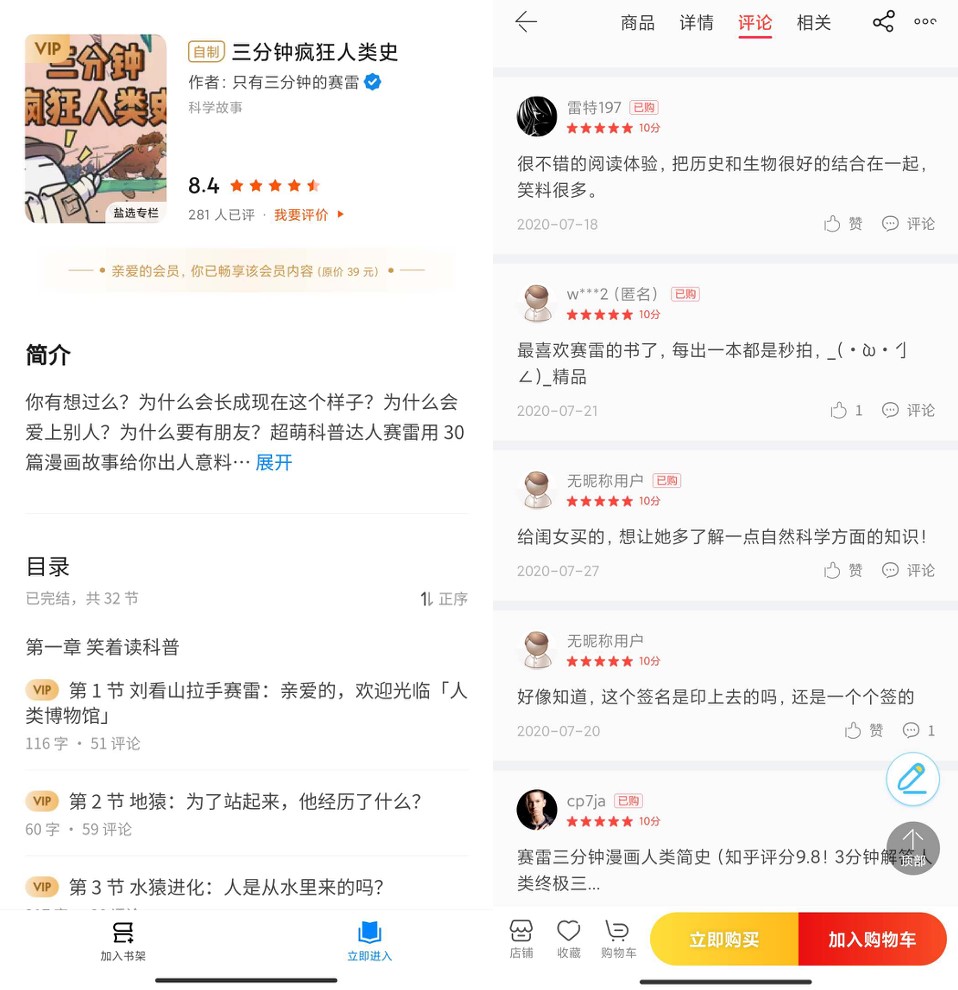Go back using the arrow icon
Viewport: 958px width, 990px height.
[x=526, y=22]
